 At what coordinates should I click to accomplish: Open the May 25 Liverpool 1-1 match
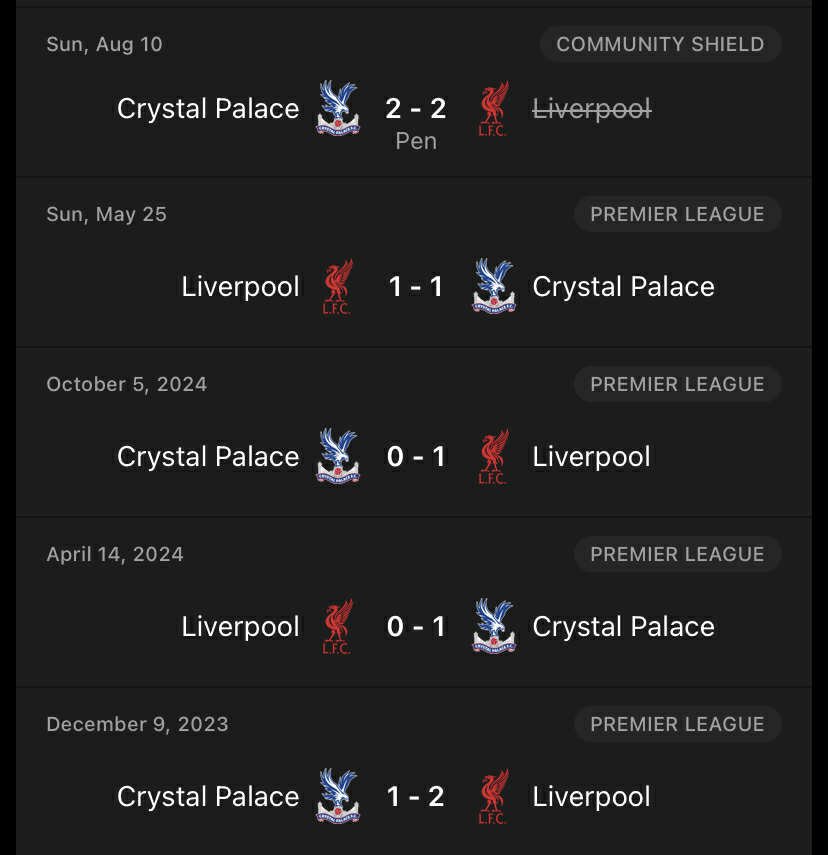415,287
